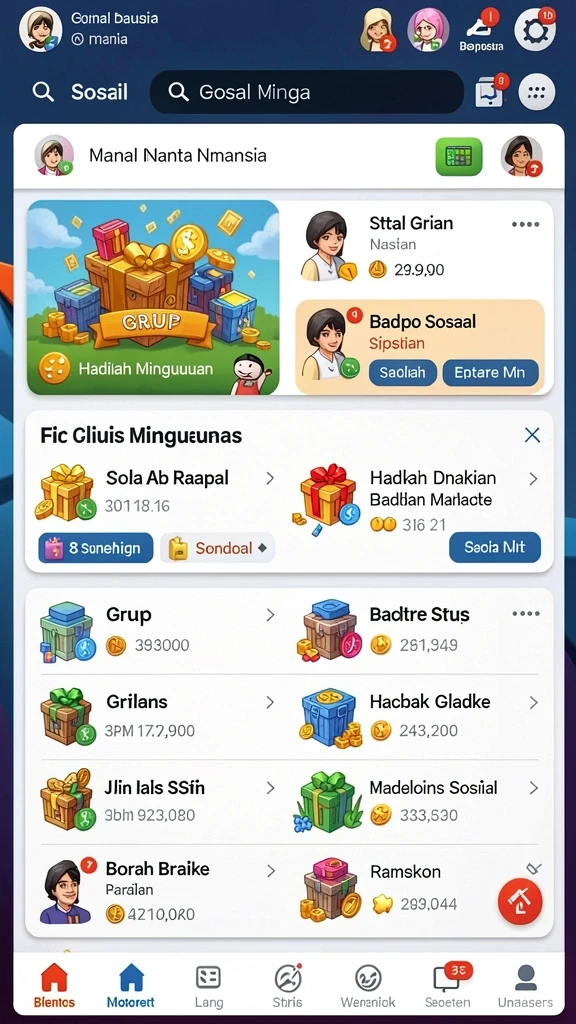Open the Hacbak Gladke row
Screen dimensions: 576x1024
coord(419,716)
